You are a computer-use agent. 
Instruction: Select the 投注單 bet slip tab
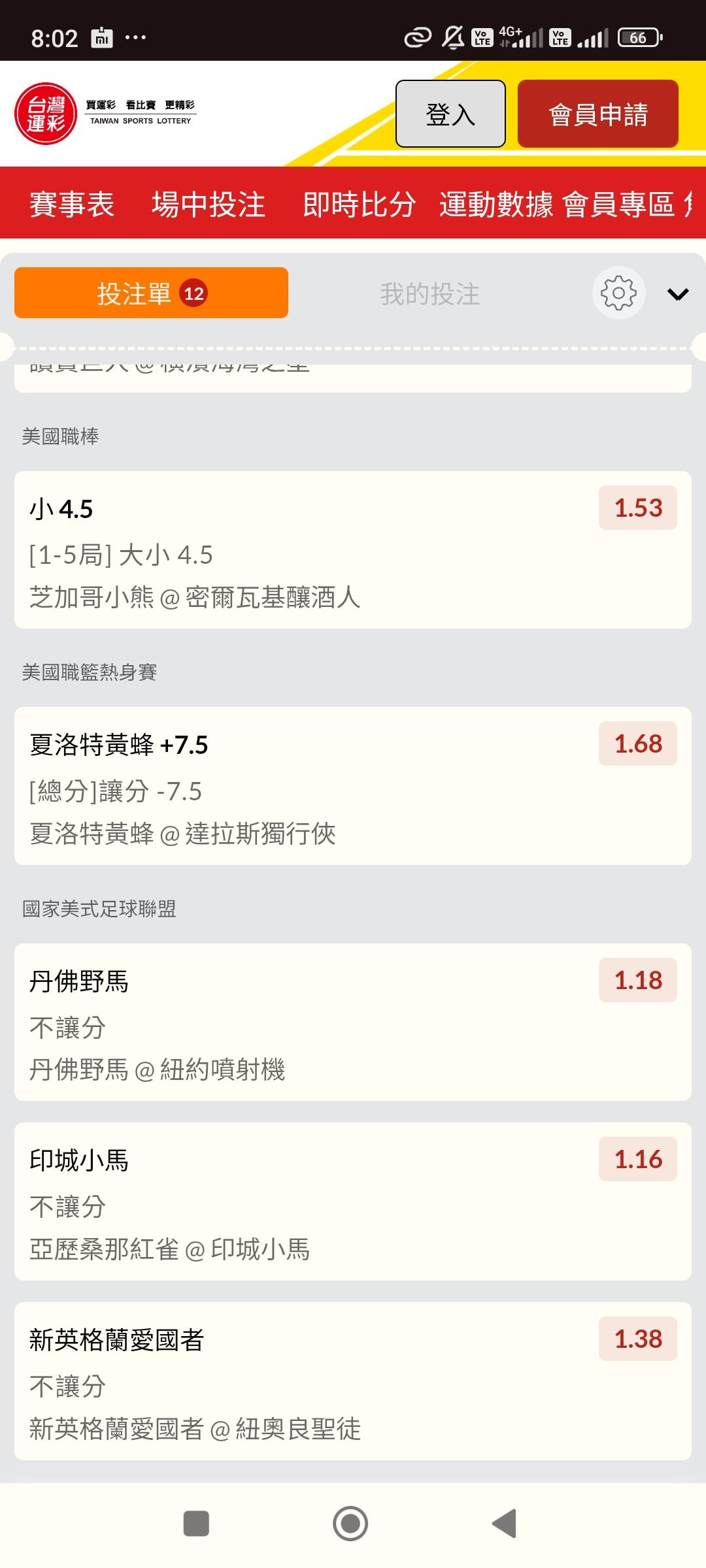tap(151, 293)
